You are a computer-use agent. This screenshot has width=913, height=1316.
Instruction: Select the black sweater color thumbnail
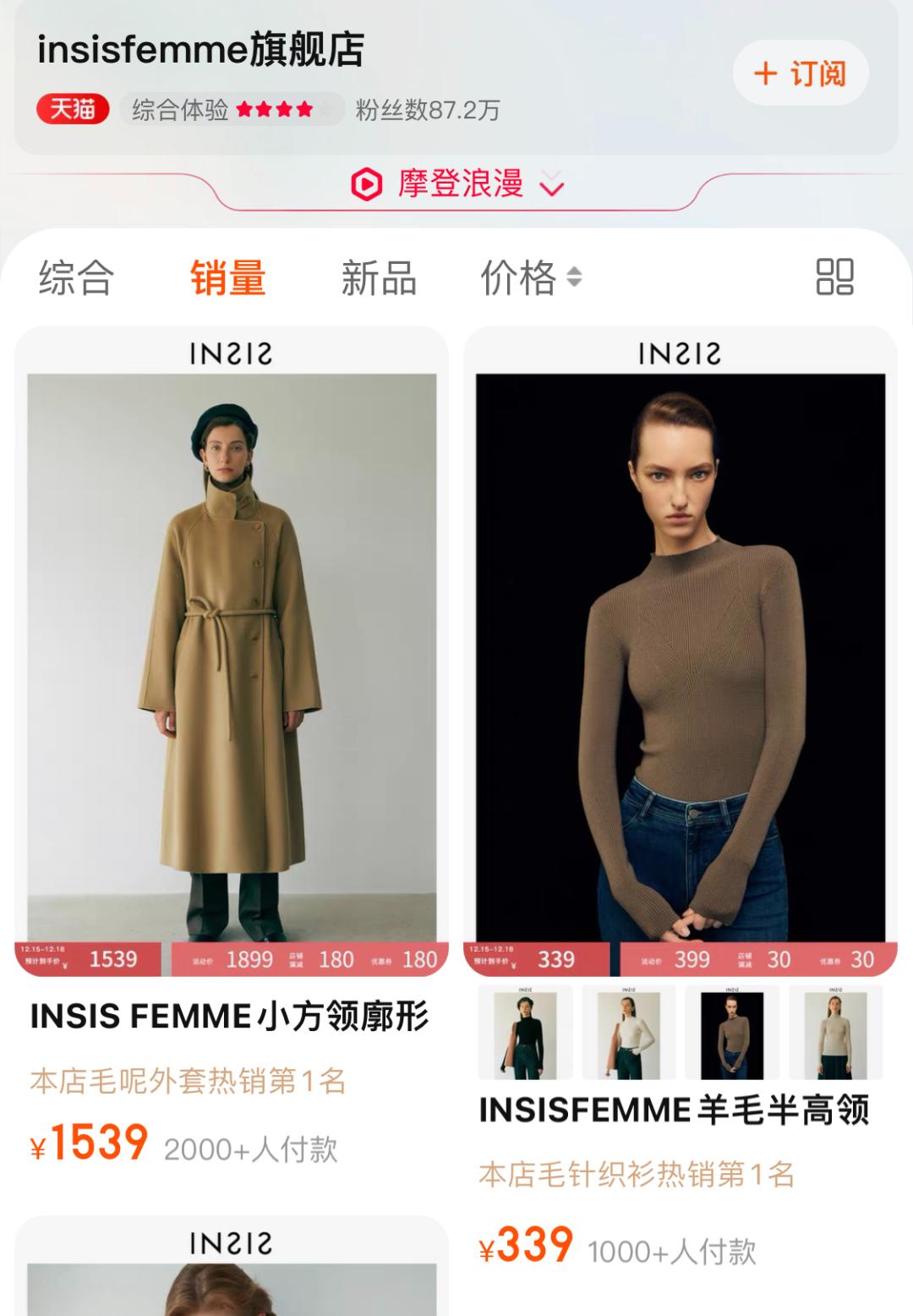tap(525, 1033)
